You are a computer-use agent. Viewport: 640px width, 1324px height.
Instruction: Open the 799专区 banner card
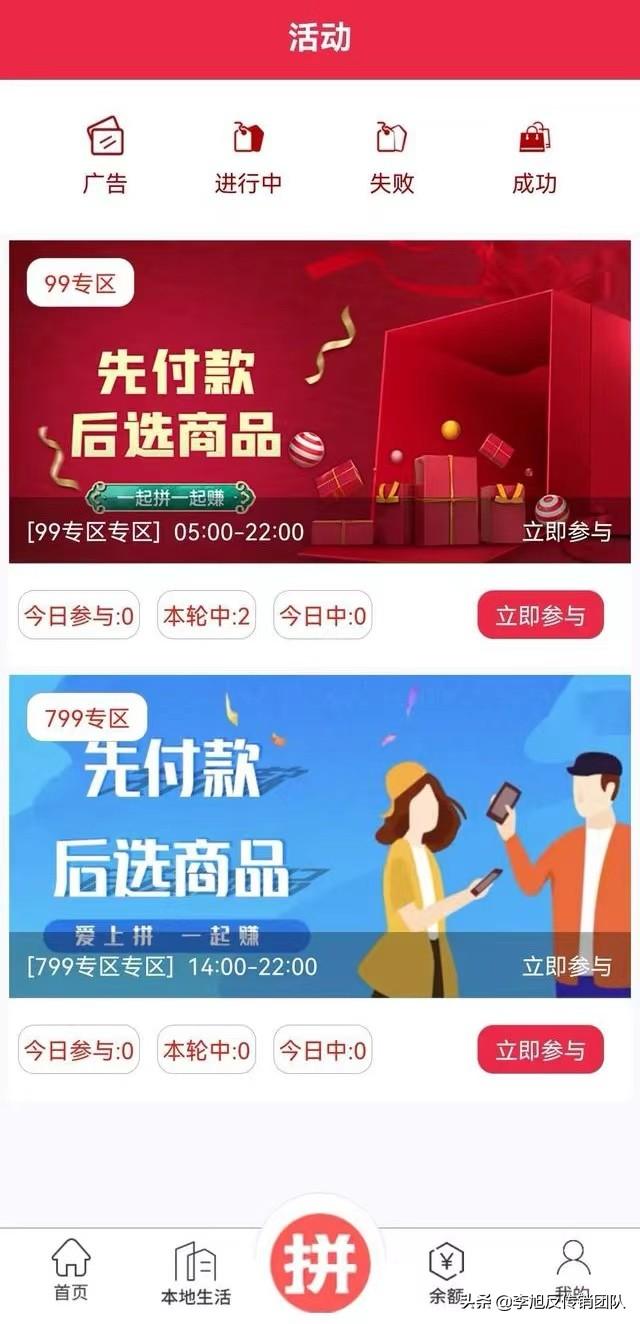[320, 835]
